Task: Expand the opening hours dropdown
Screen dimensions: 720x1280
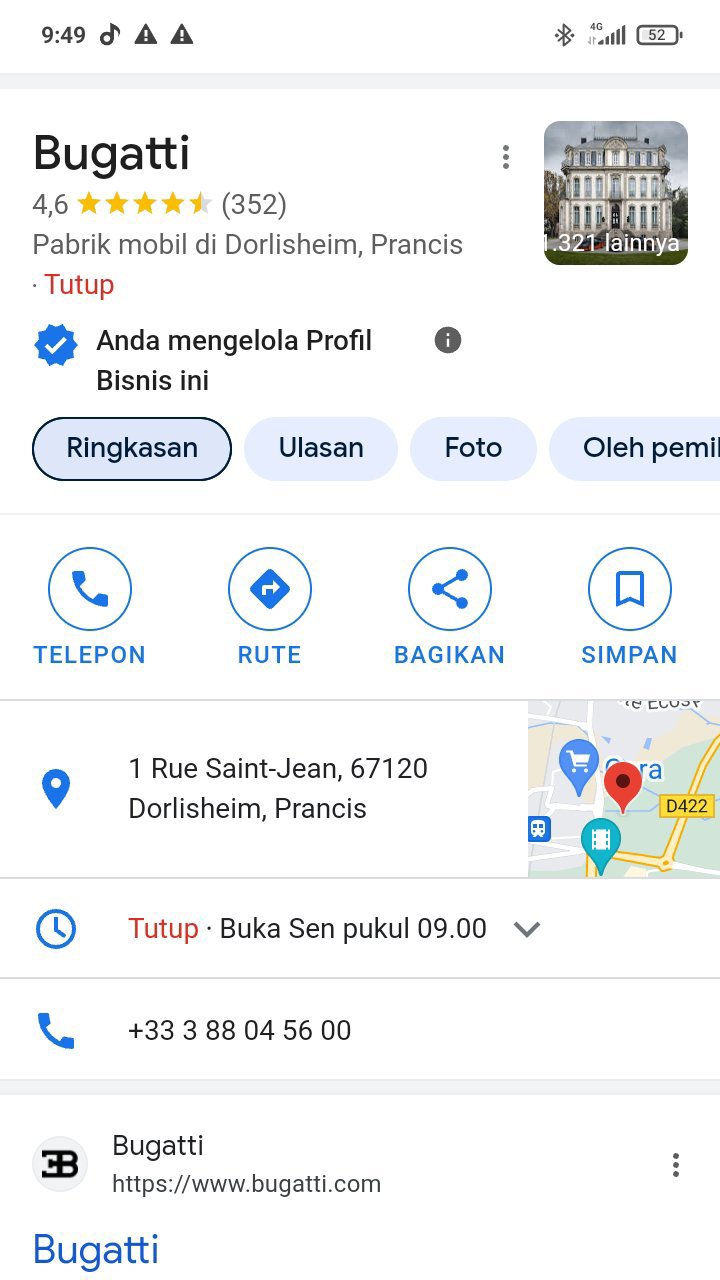Action: pos(527,929)
